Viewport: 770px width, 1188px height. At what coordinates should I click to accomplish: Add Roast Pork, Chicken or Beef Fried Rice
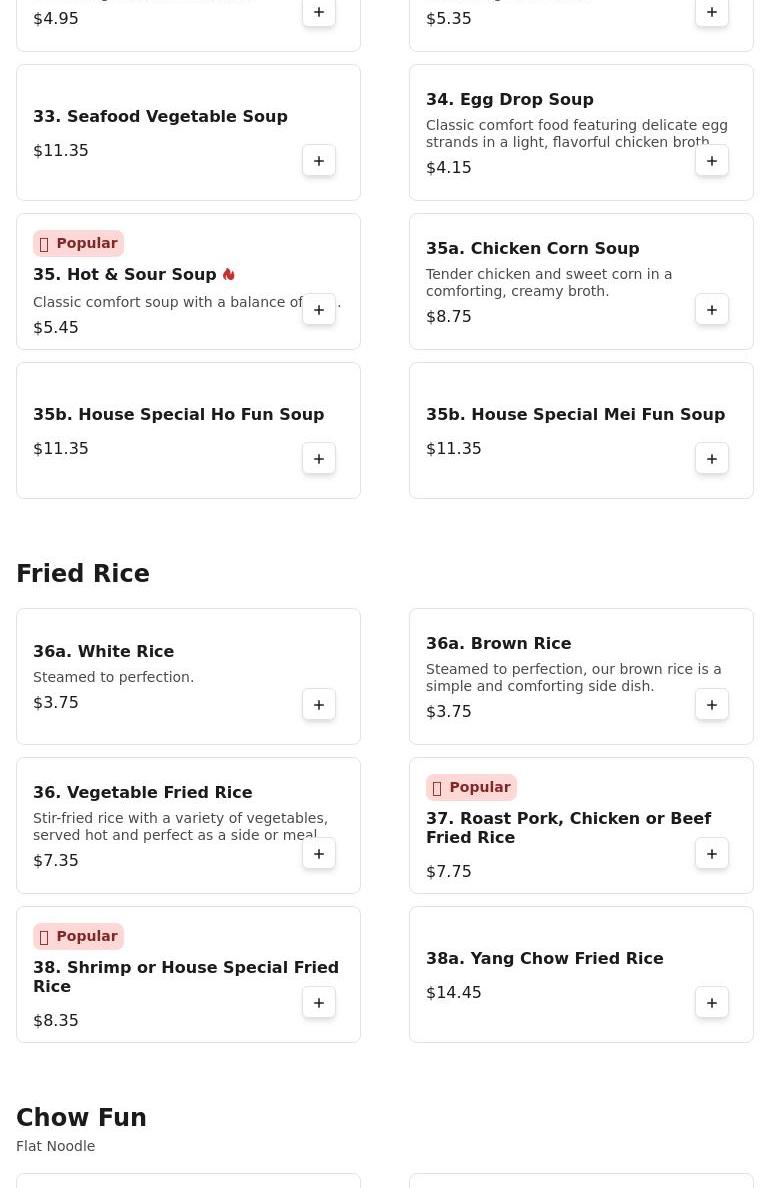pyautogui.click(x=712, y=854)
